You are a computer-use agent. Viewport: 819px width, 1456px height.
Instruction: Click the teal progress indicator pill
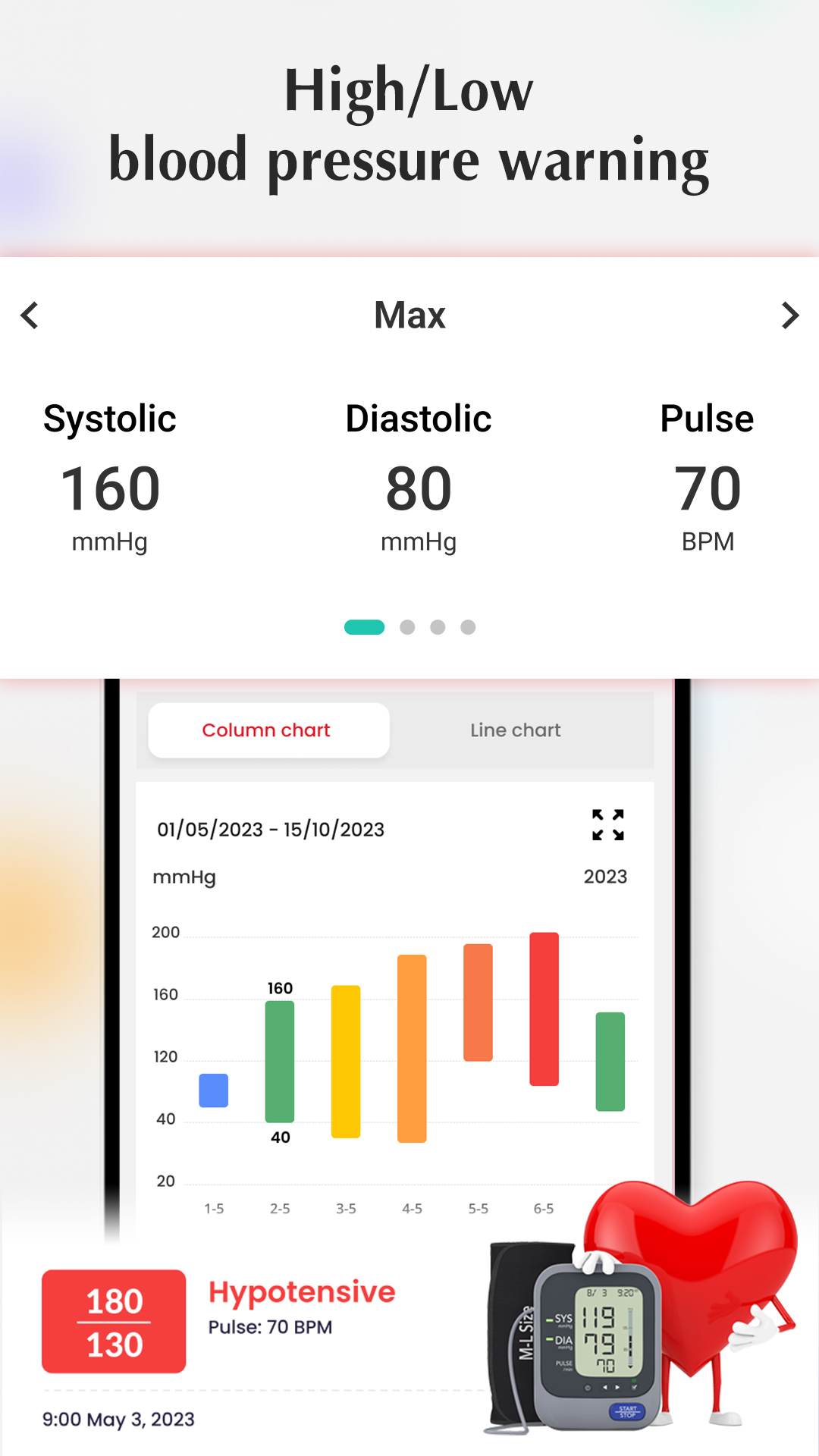[x=363, y=627]
